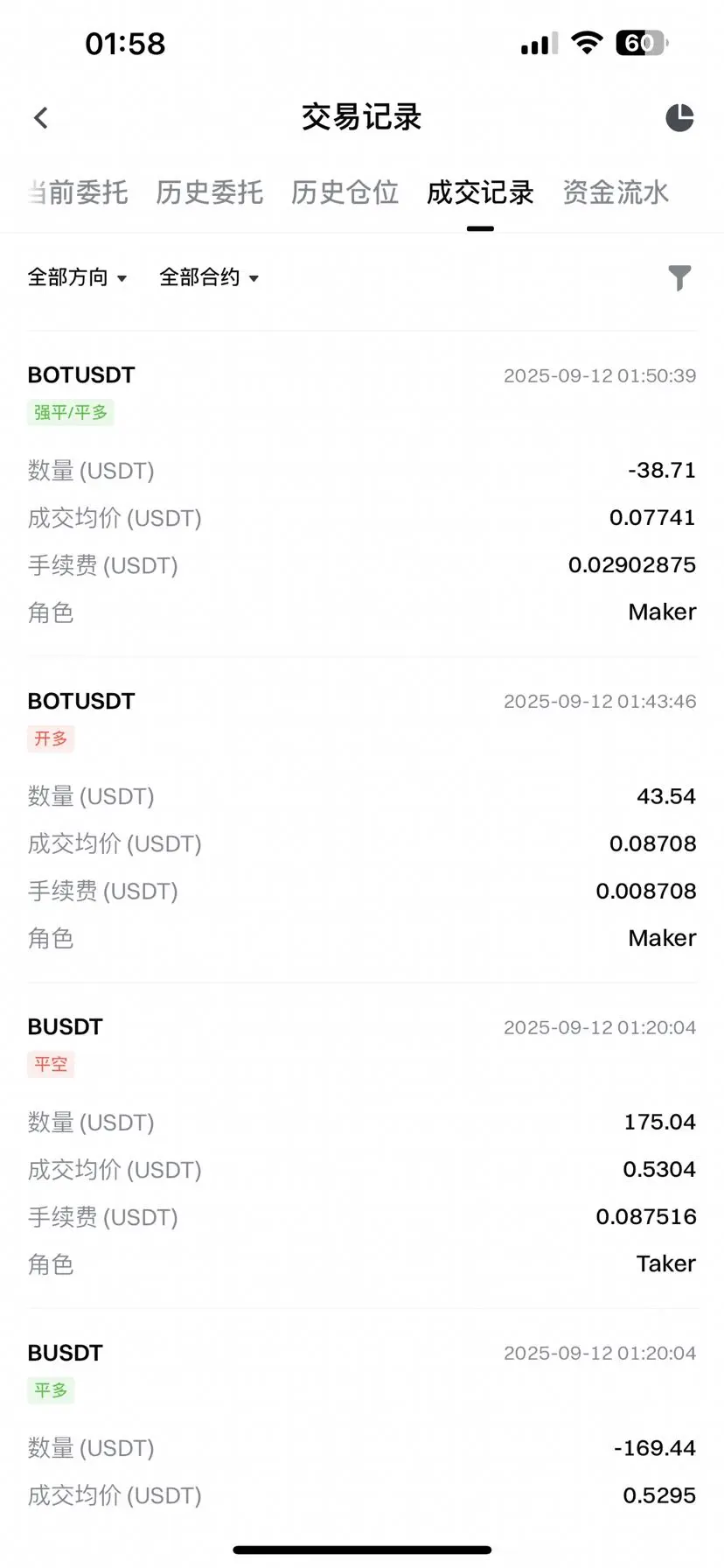Expand the 全部合约 dropdown
Viewport: 724px width, 1568px height.
point(209,278)
